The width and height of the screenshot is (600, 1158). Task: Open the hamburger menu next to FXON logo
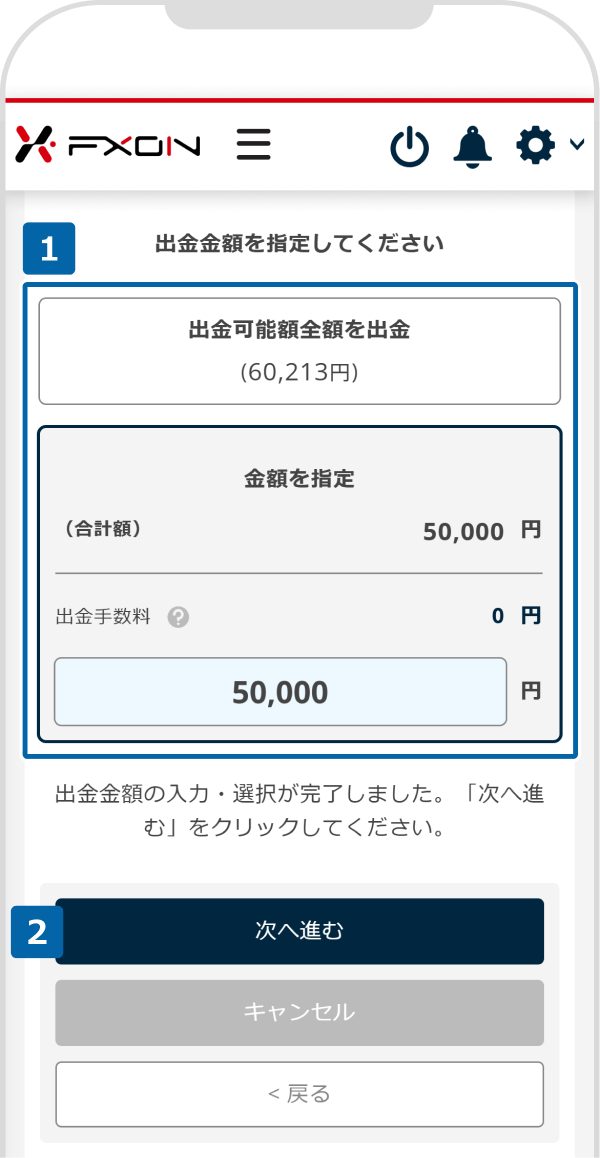254,146
